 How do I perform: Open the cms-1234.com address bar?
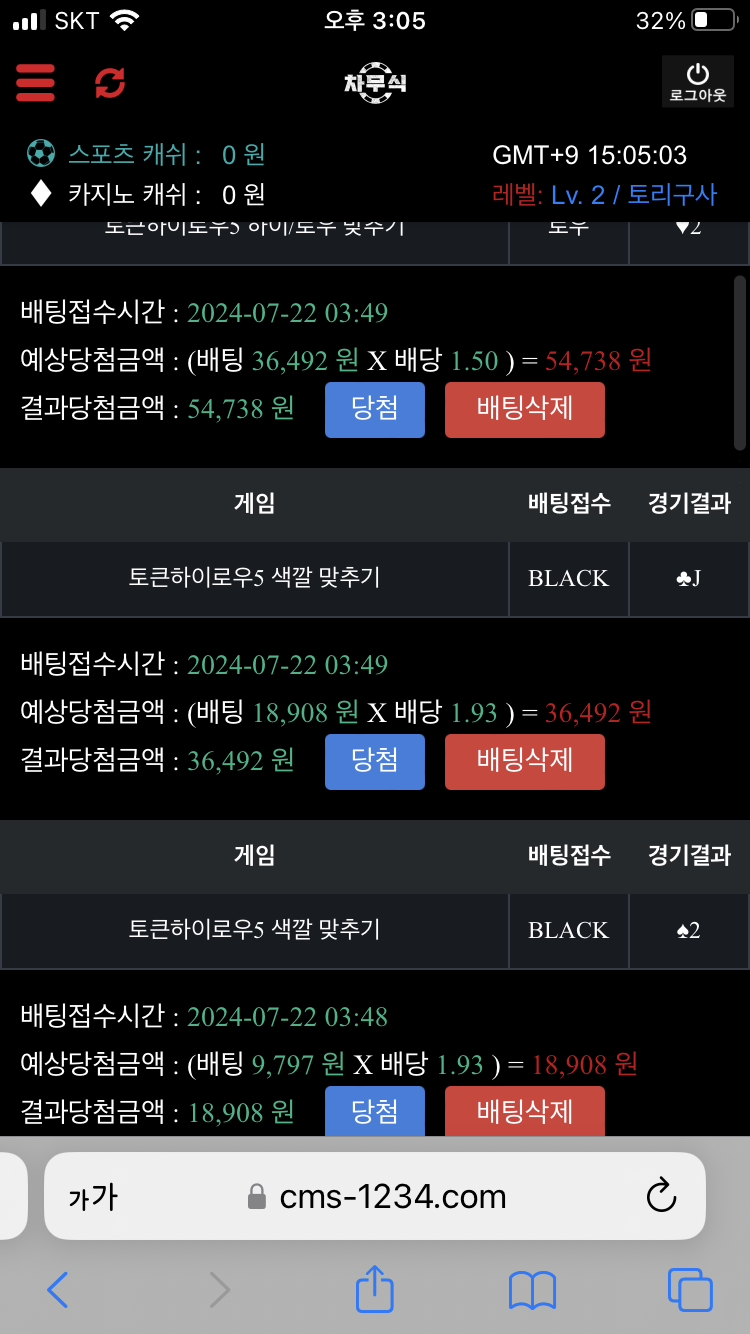coord(392,1196)
